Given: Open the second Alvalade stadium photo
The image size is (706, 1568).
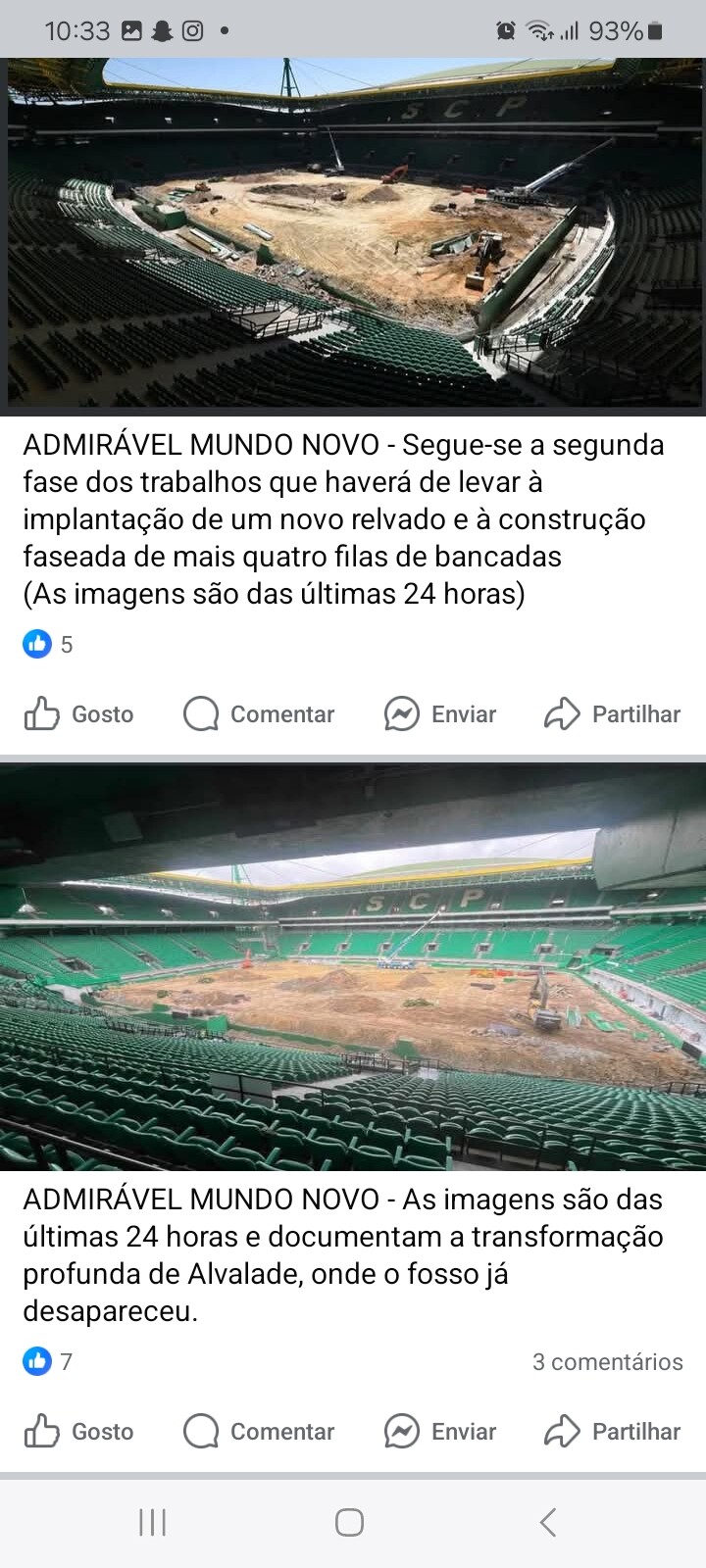Looking at the screenshot, I should (x=353, y=967).
